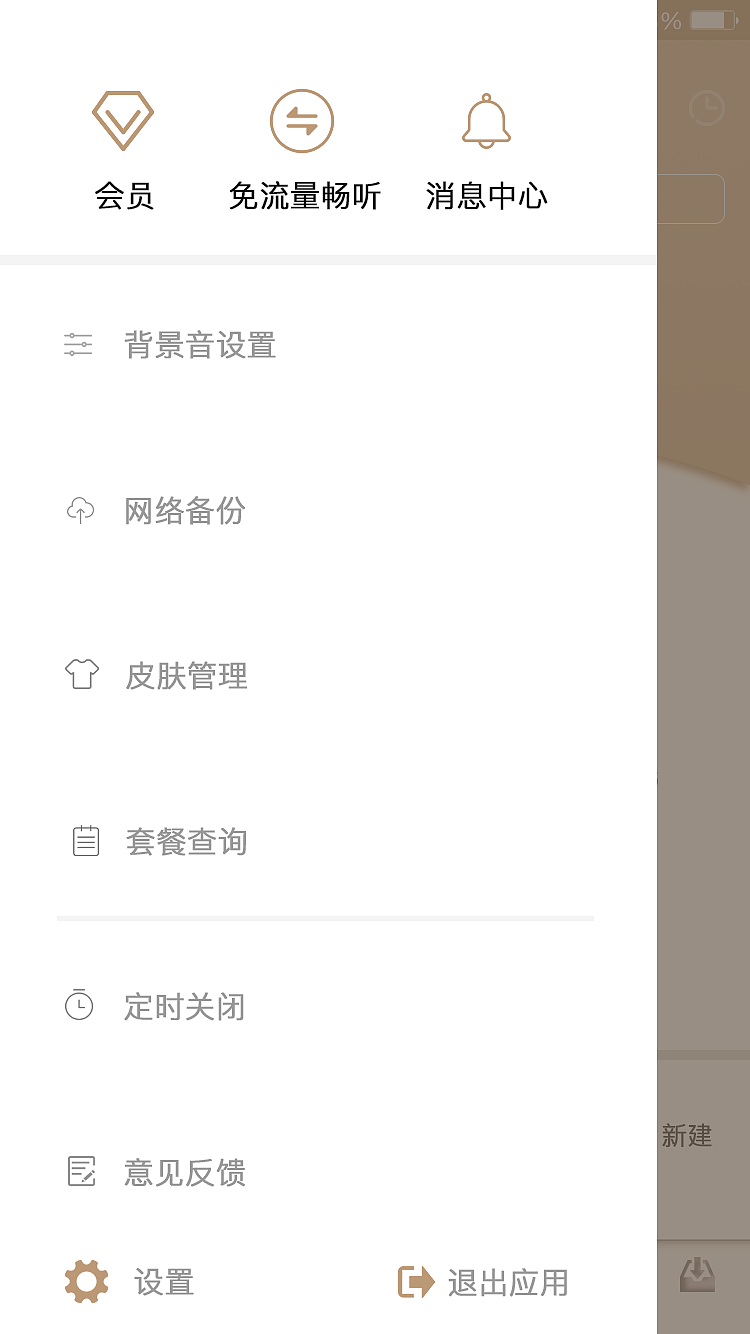
Task: Open 意见反馈 to give feedback
Action: pos(185,1172)
